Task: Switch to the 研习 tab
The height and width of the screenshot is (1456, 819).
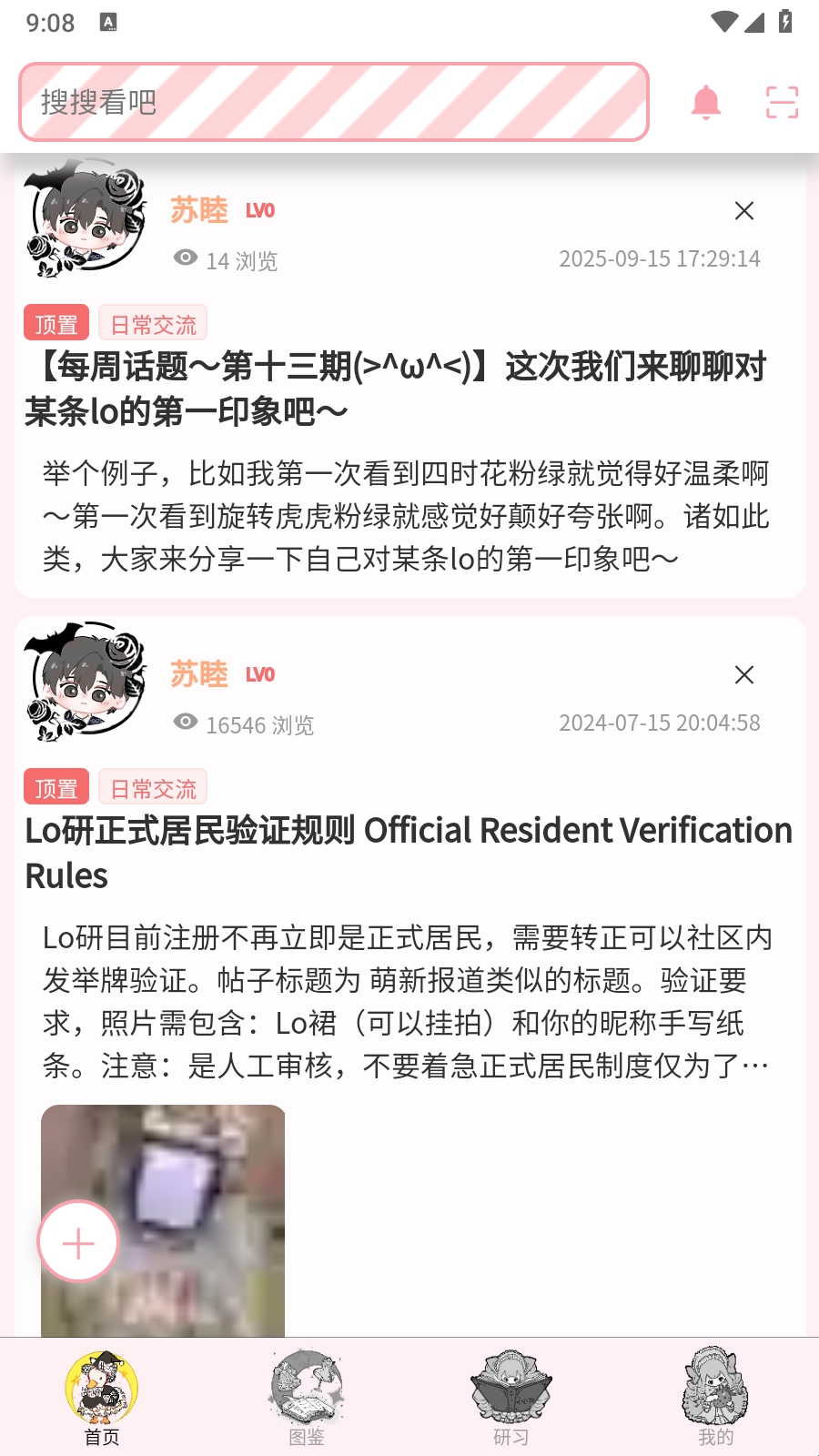Action: click(x=511, y=1398)
